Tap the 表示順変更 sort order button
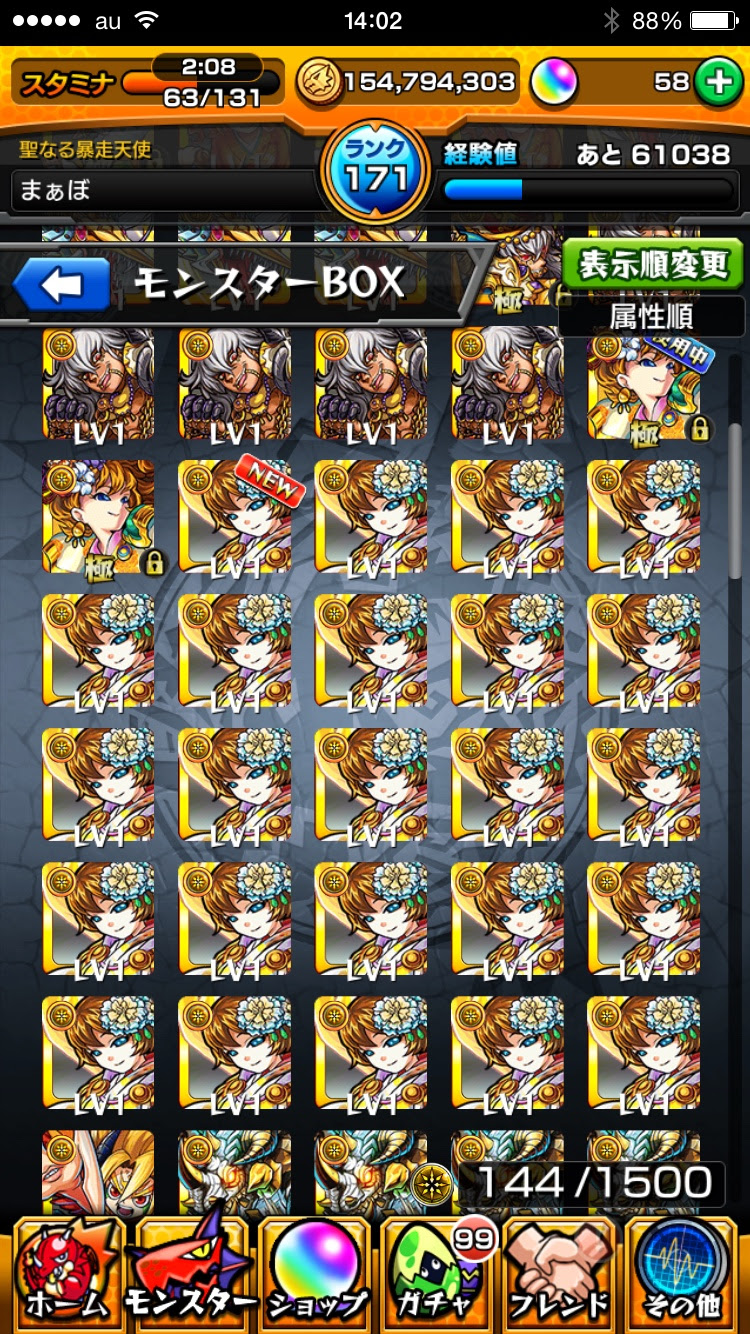 point(654,266)
